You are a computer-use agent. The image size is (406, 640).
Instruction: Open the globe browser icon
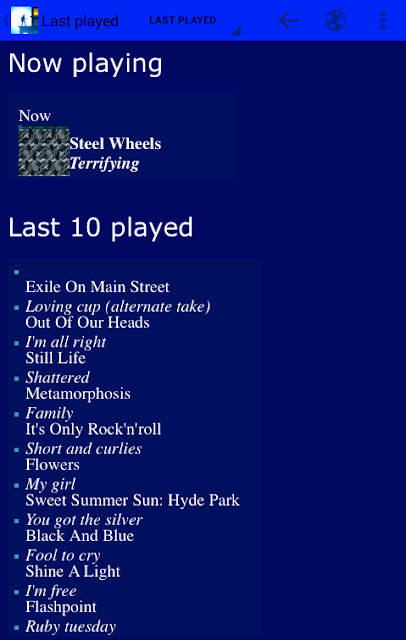point(335,20)
